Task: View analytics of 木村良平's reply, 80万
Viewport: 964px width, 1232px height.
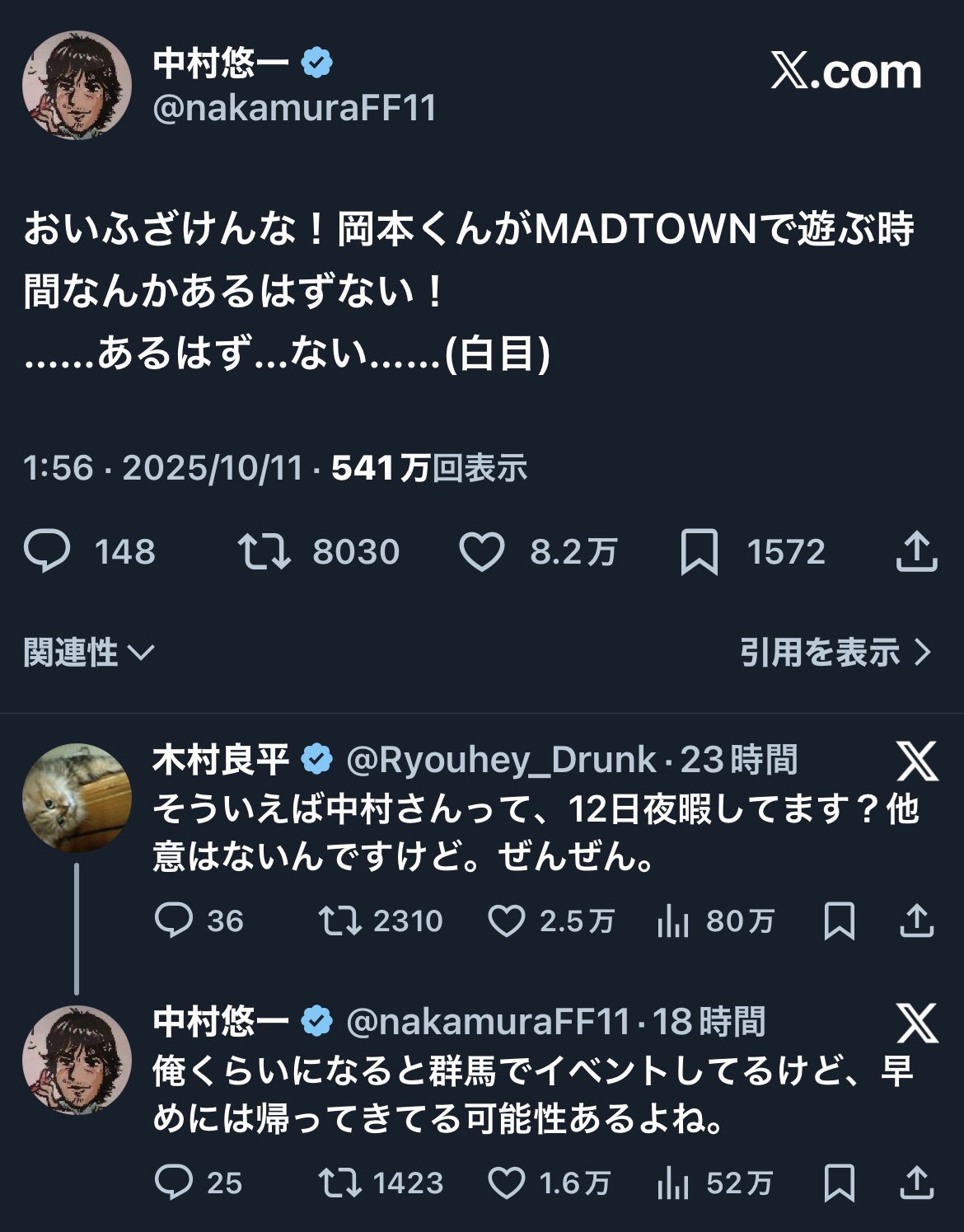Action: [x=673, y=920]
